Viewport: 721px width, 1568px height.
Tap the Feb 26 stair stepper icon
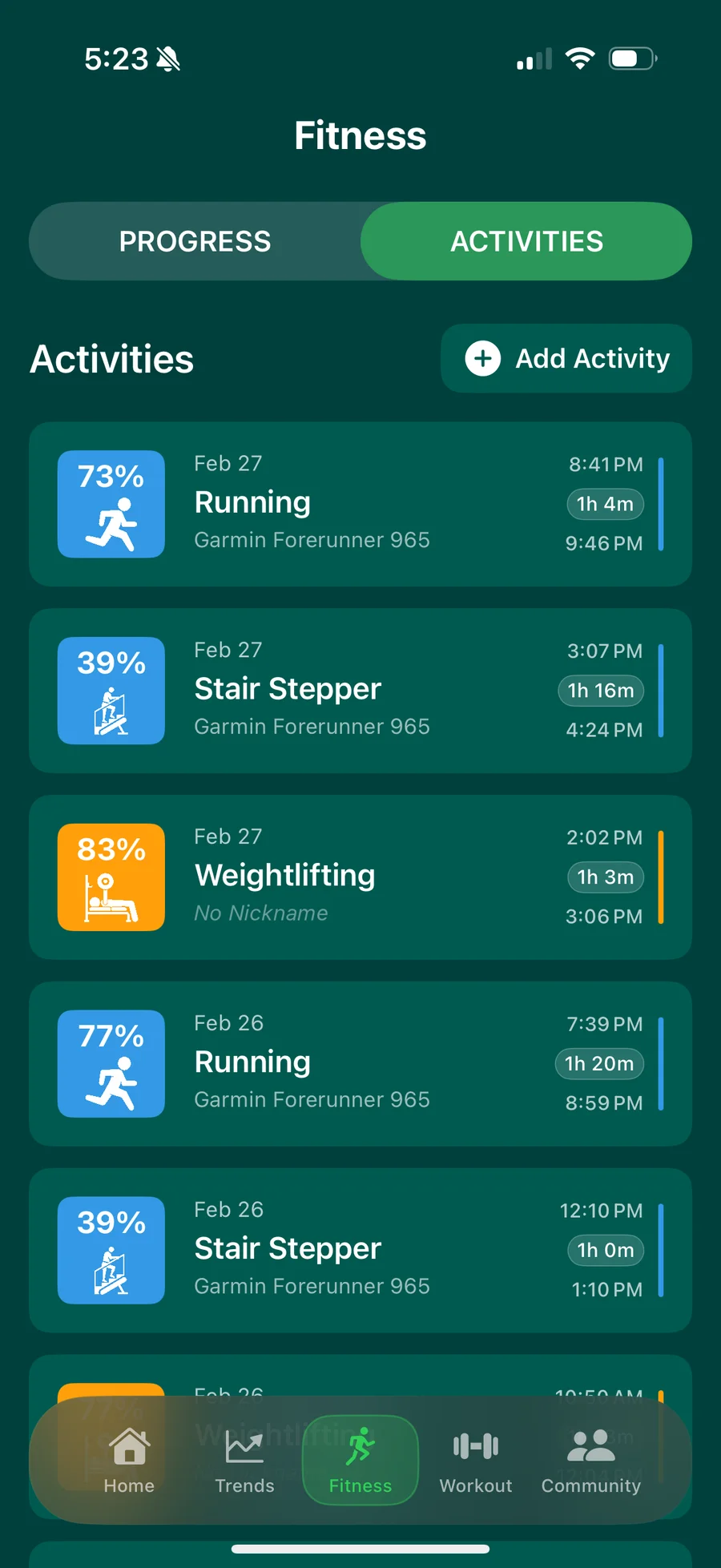pos(111,1251)
